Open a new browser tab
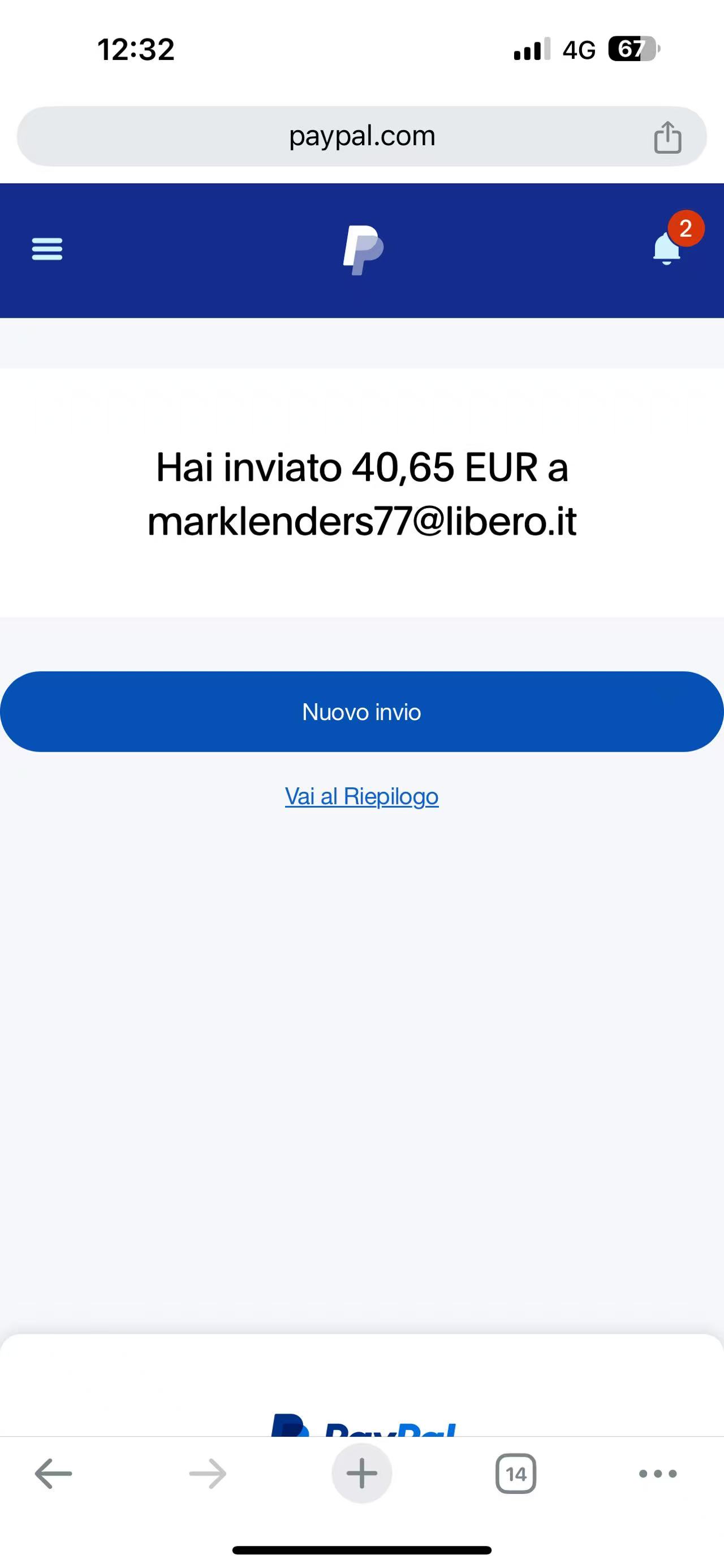The height and width of the screenshot is (1568, 724). (x=361, y=1474)
